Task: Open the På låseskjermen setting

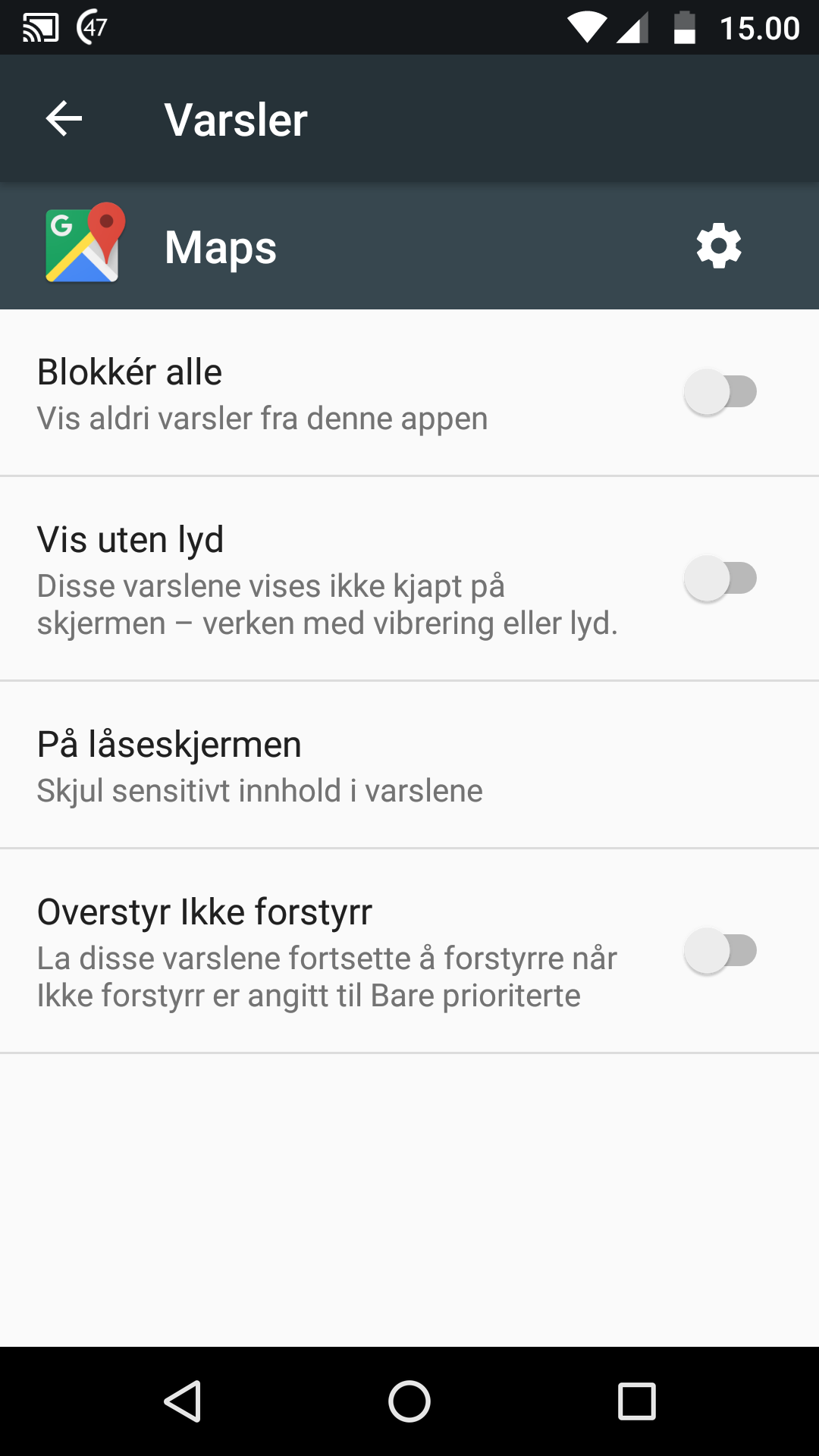Action: point(409,765)
